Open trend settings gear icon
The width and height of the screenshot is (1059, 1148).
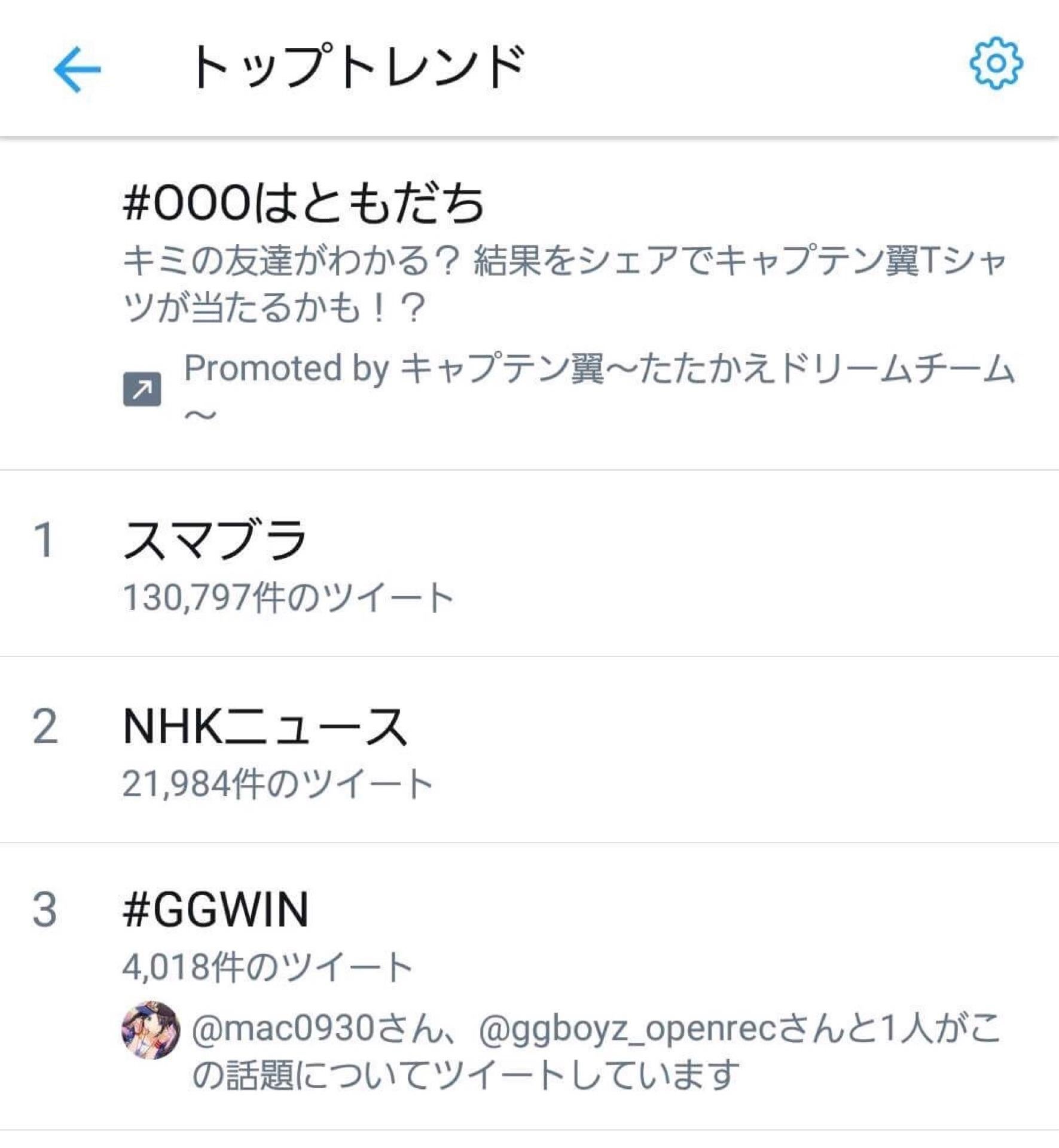(x=996, y=64)
